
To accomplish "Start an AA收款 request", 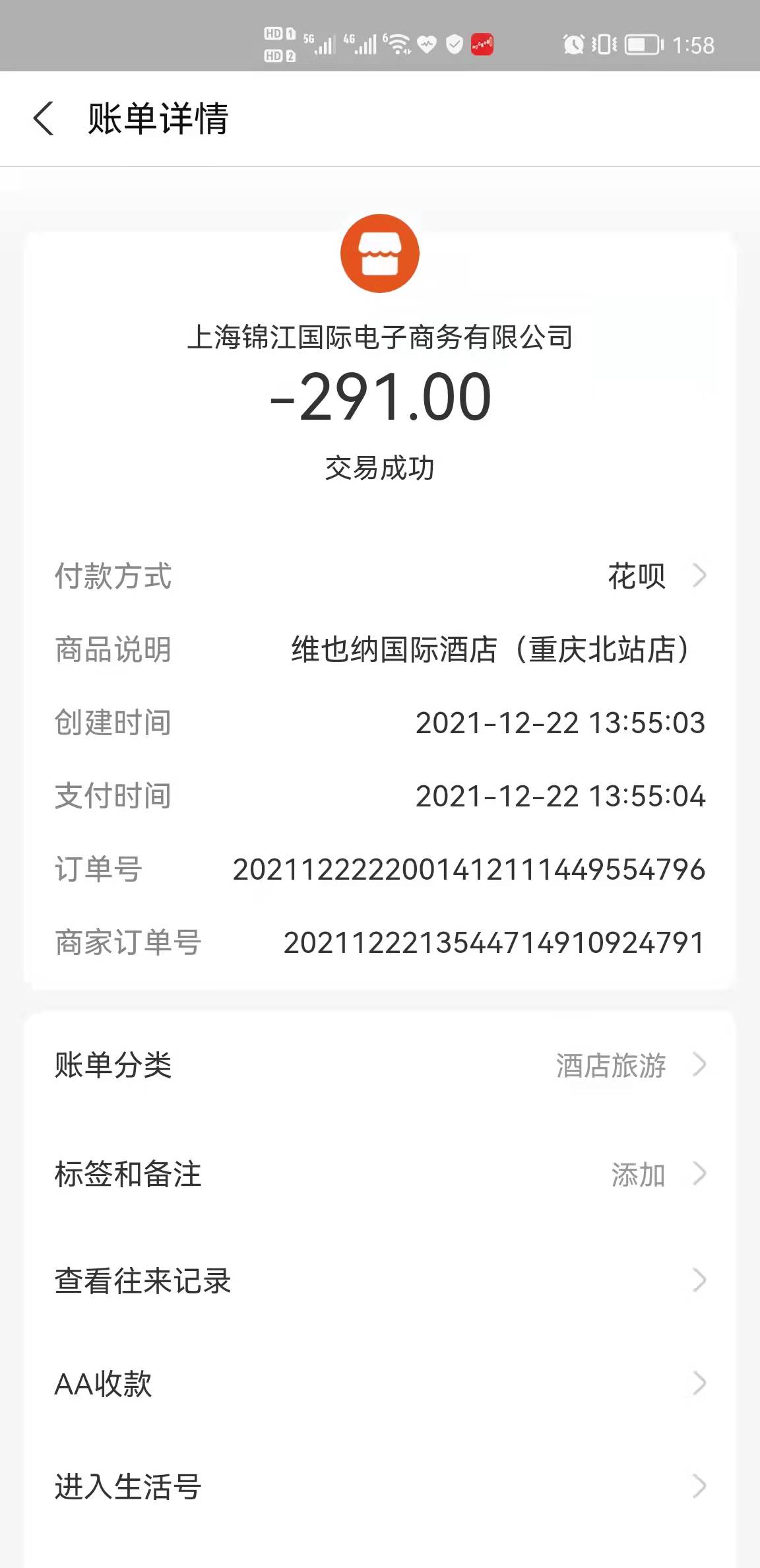I will pos(380,1383).
